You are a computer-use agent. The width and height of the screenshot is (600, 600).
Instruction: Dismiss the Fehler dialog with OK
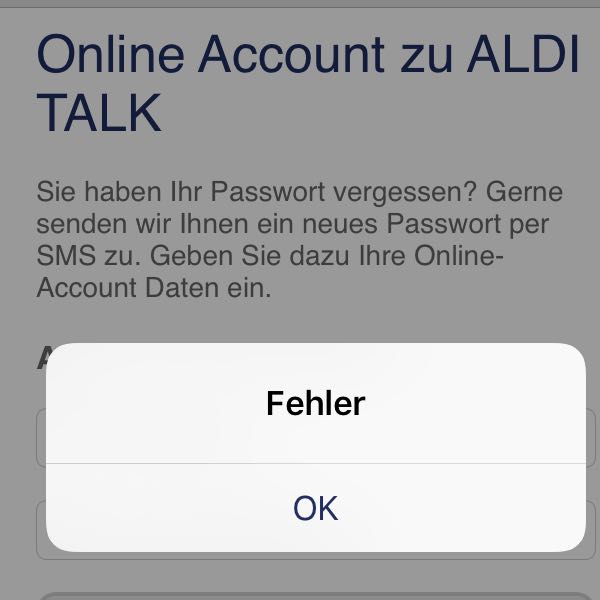click(315, 508)
